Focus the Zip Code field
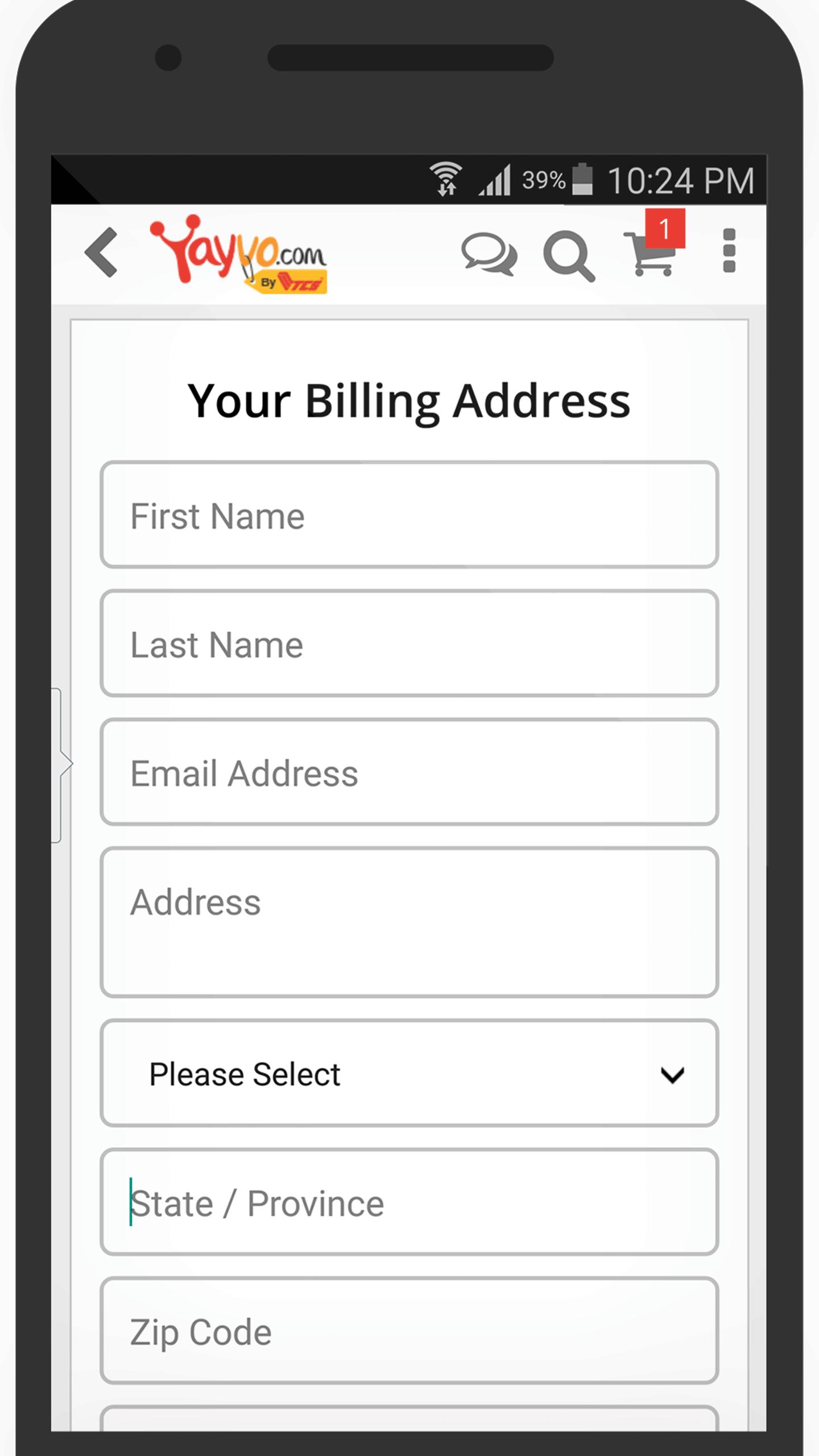Image resolution: width=819 pixels, height=1456 pixels. coord(409,1331)
